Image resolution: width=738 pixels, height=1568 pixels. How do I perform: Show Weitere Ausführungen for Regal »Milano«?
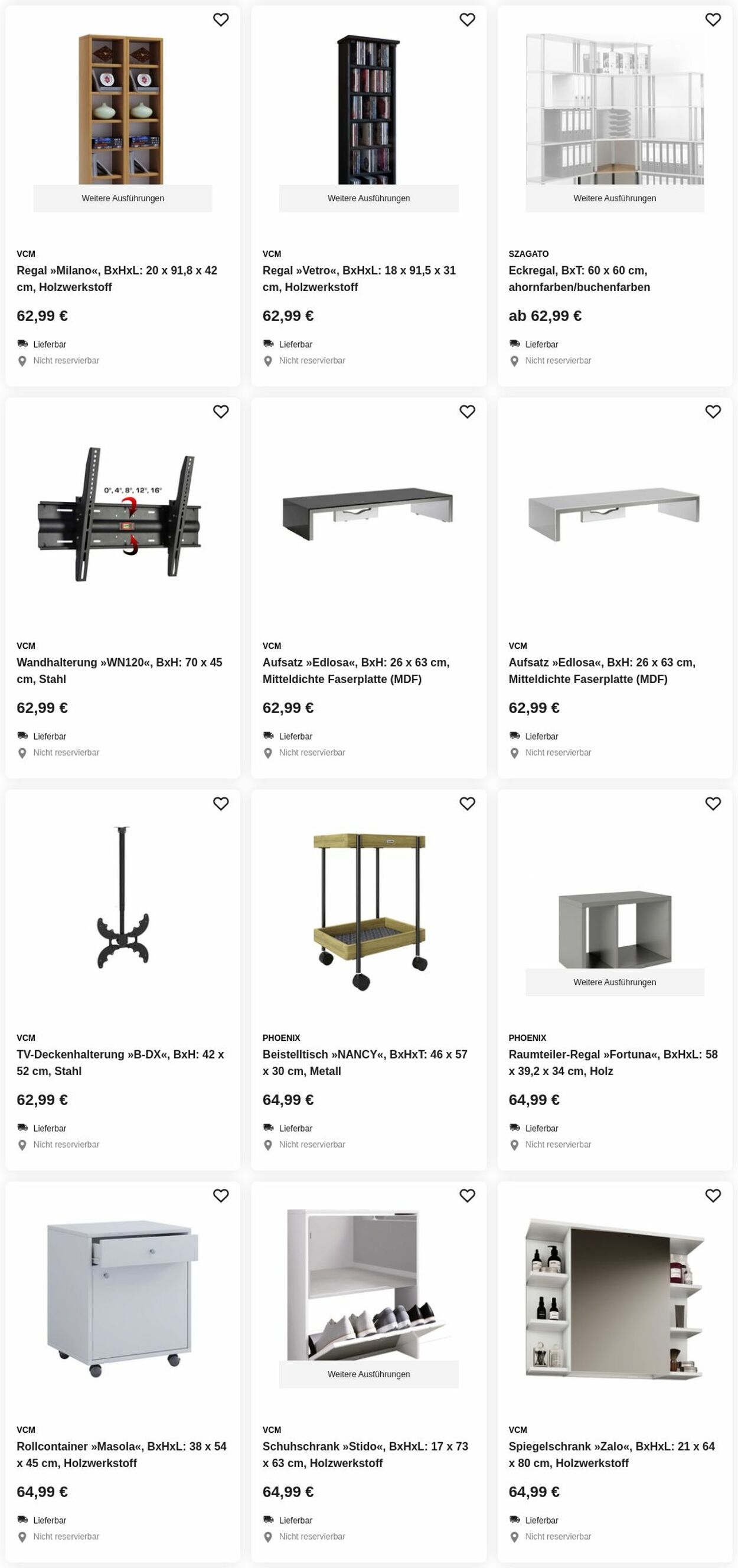pyautogui.click(x=122, y=198)
